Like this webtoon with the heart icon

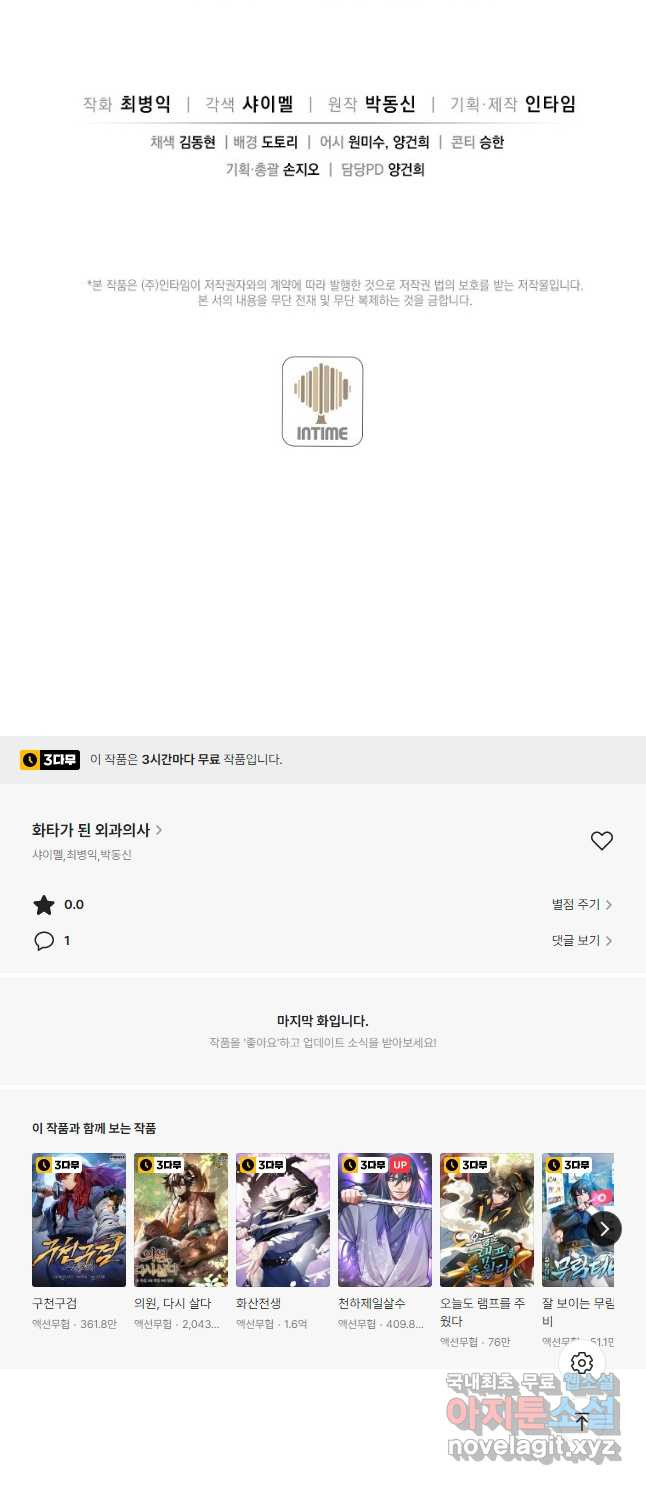point(601,841)
